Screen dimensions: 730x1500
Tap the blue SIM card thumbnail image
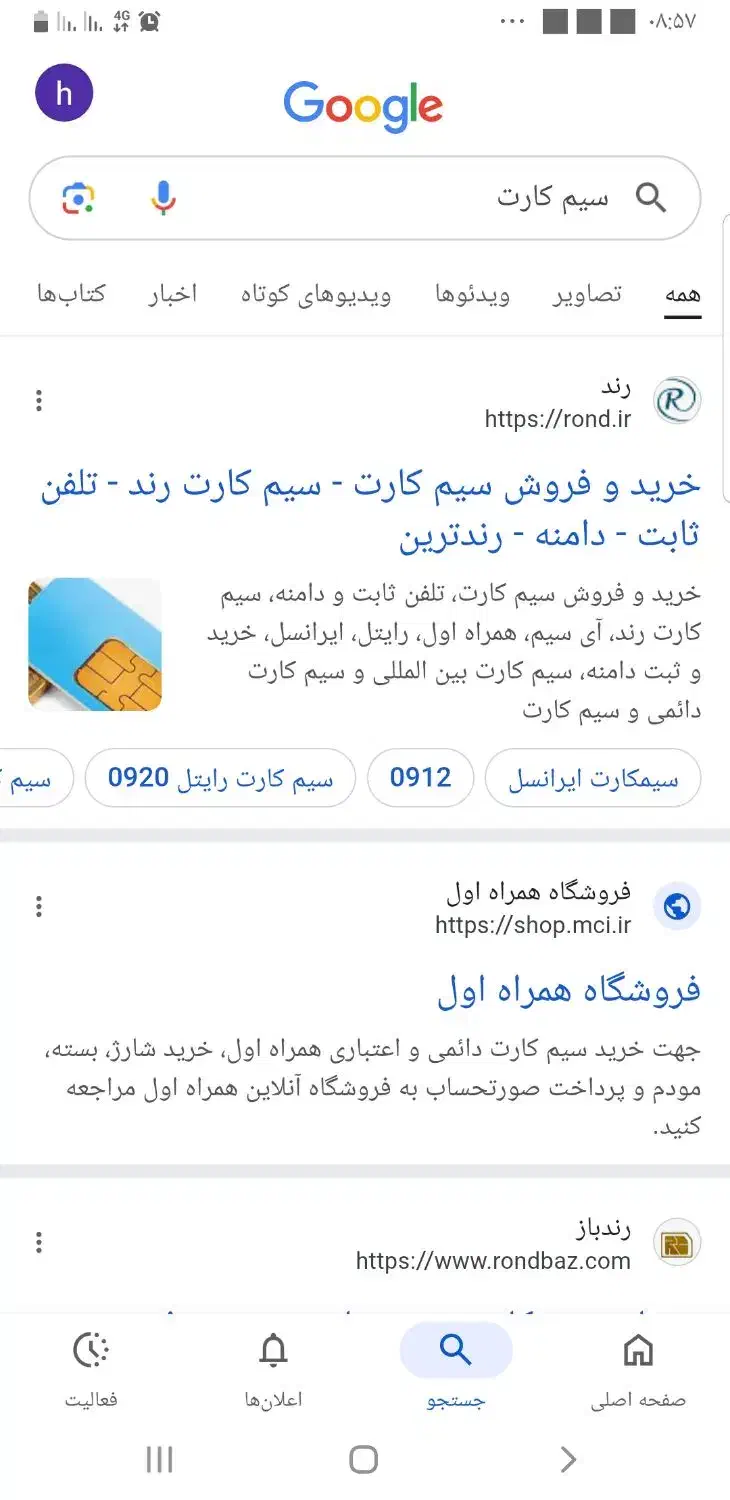click(x=95, y=644)
